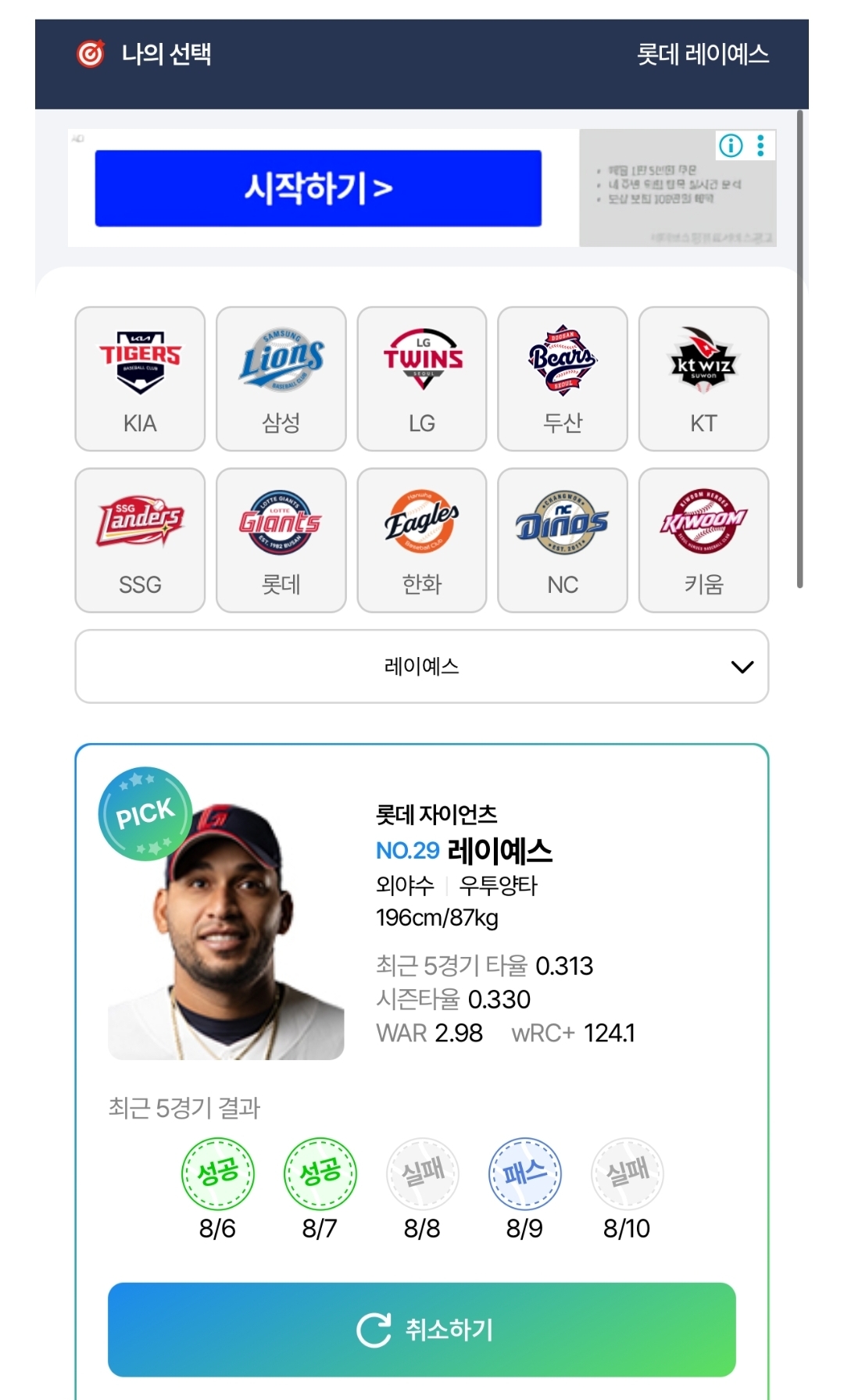The image size is (844, 1400).
Task: Select the 롯데 Giants team tile
Action: point(281,540)
